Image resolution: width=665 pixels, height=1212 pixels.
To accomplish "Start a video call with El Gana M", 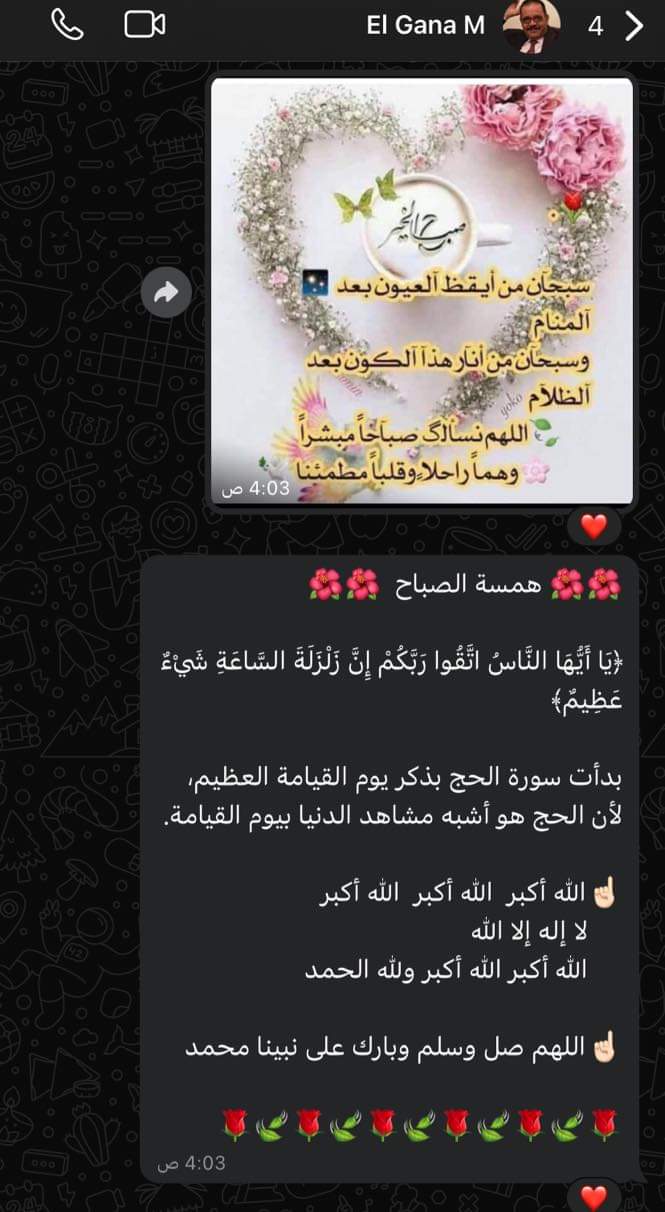I will click(145, 26).
